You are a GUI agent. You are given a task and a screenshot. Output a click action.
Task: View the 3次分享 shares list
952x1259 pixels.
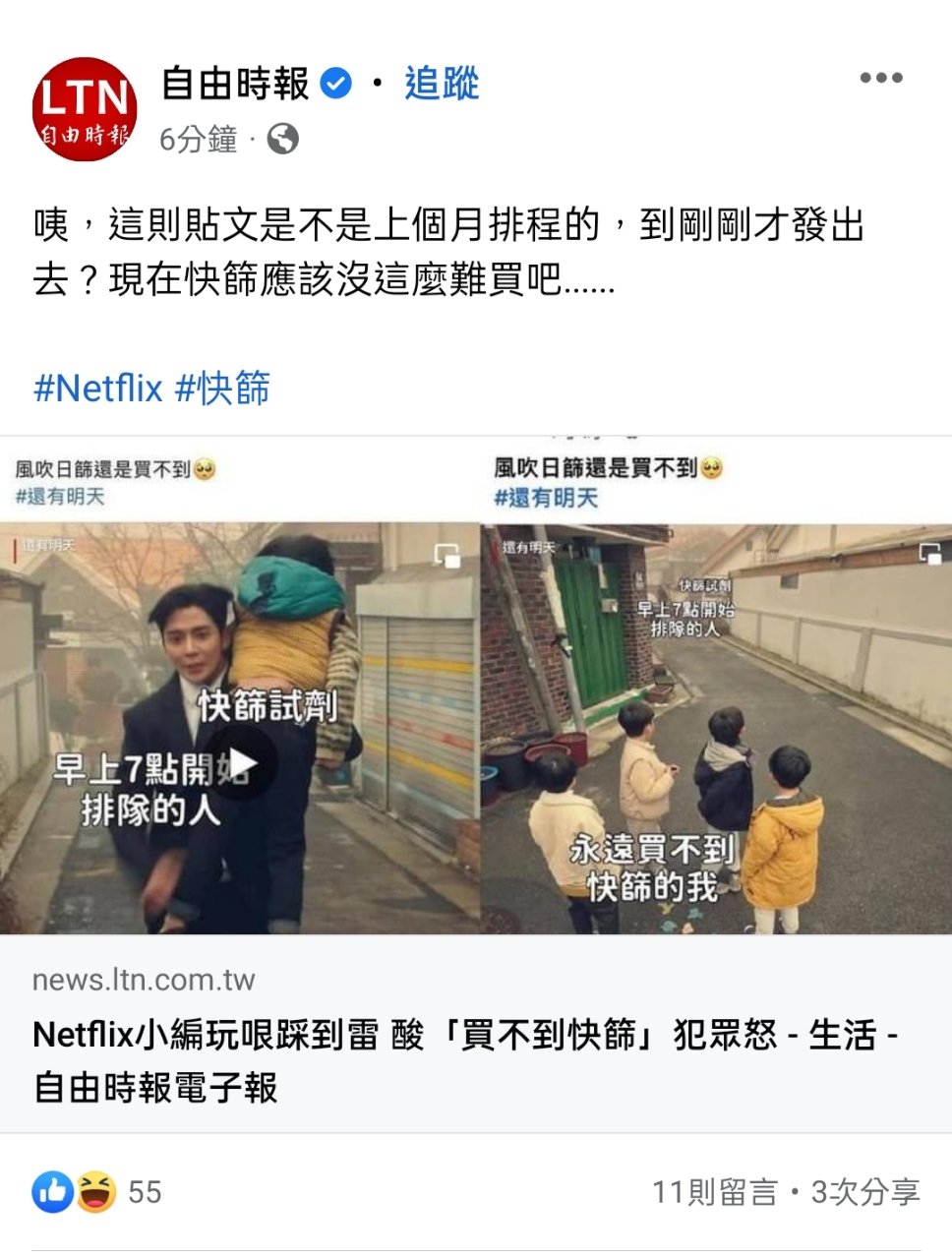pyautogui.click(x=865, y=1192)
